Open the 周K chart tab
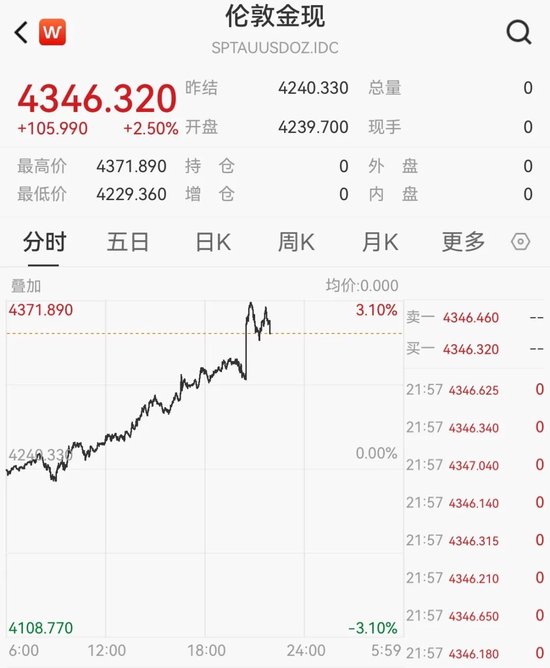This screenshot has width=550, height=668. tap(296, 242)
